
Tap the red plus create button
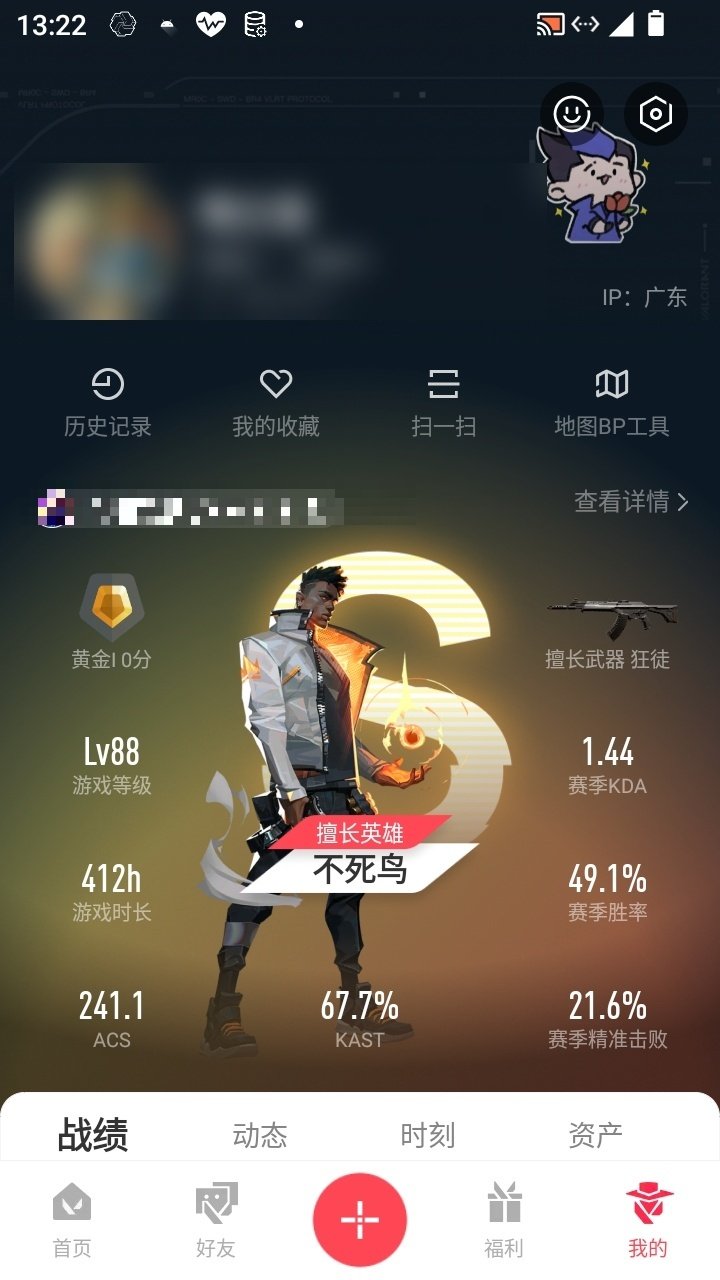click(360, 1216)
